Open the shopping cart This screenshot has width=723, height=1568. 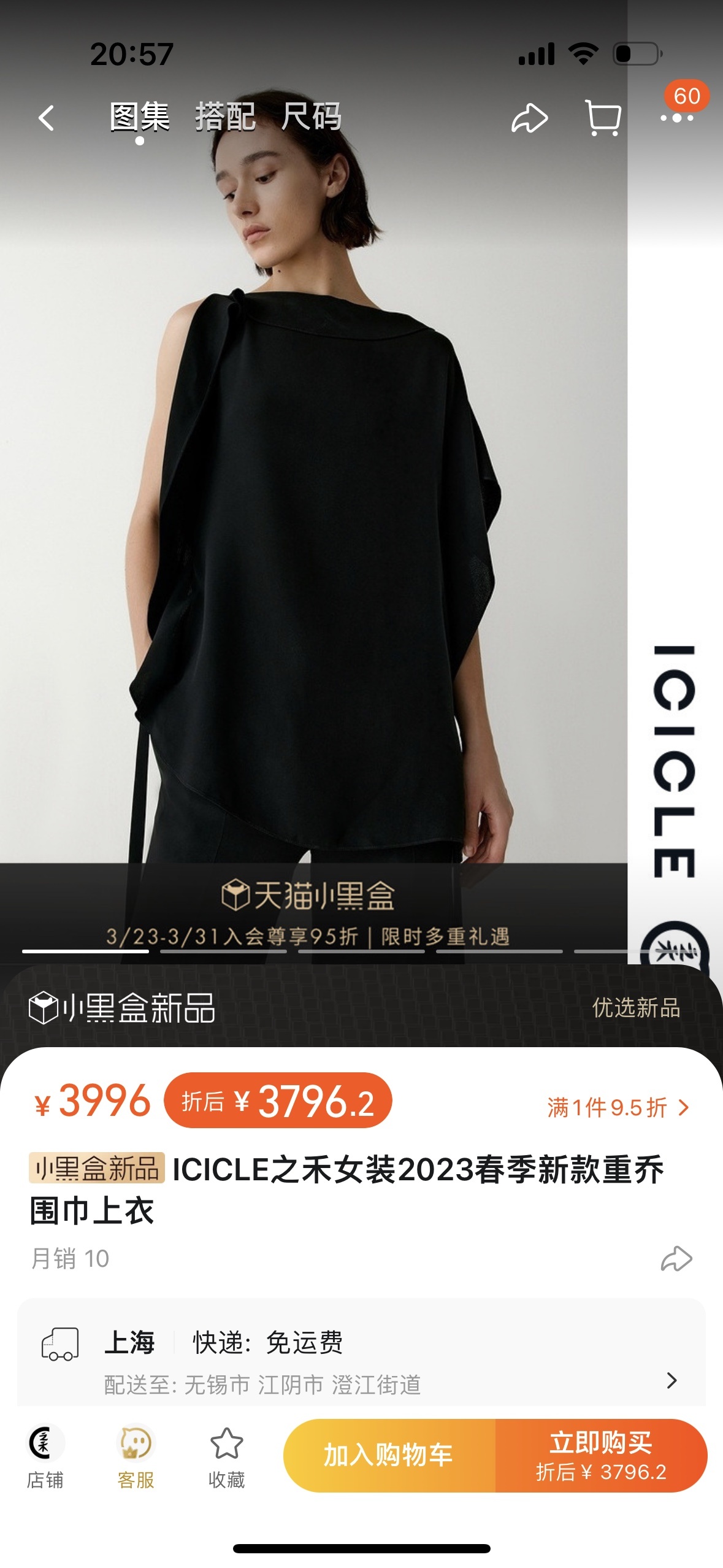[x=603, y=118]
